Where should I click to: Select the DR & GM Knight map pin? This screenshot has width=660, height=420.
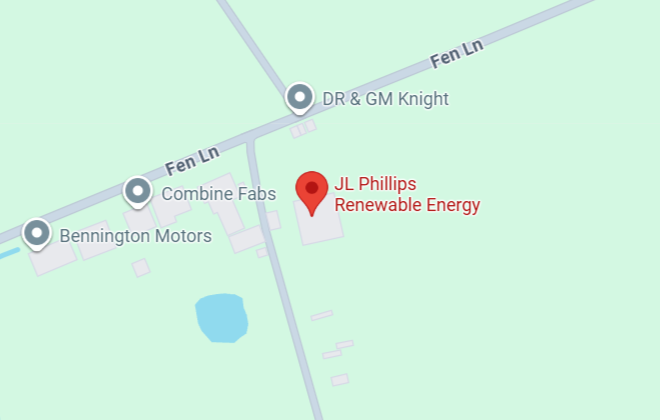[x=299, y=98]
